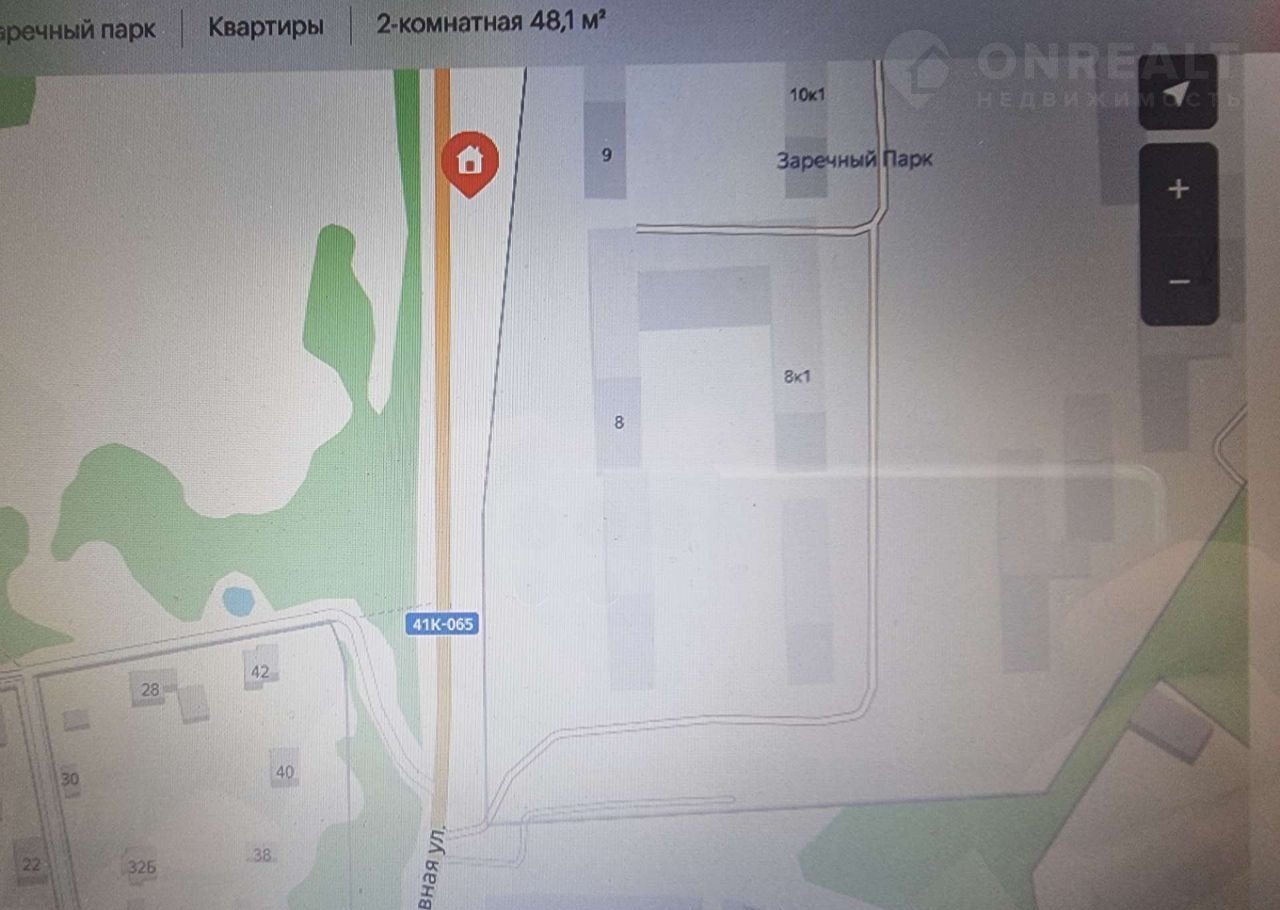Image resolution: width=1280 pixels, height=910 pixels.
Task: Tap the red home marker on the map
Action: click(x=469, y=161)
